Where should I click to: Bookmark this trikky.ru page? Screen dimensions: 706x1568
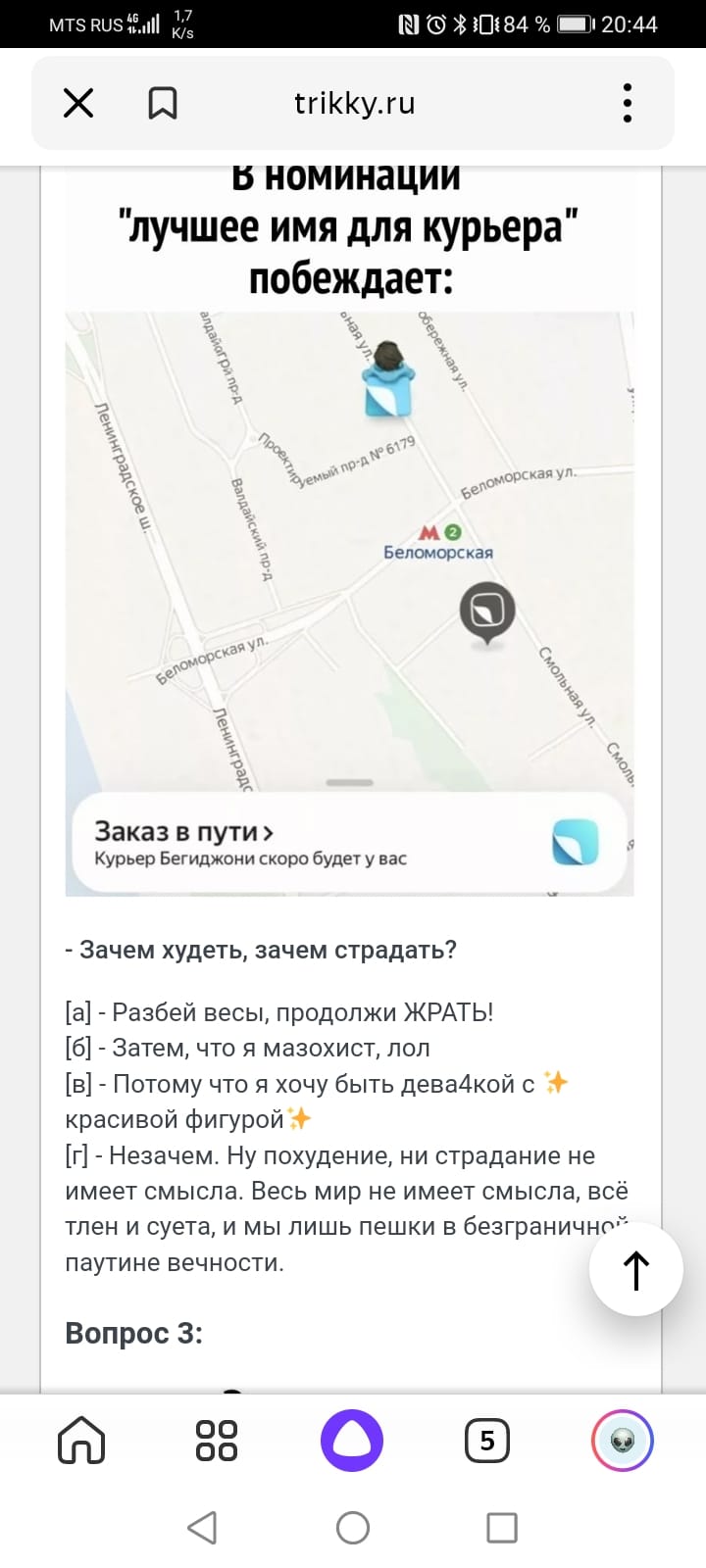(x=163, y=103)
